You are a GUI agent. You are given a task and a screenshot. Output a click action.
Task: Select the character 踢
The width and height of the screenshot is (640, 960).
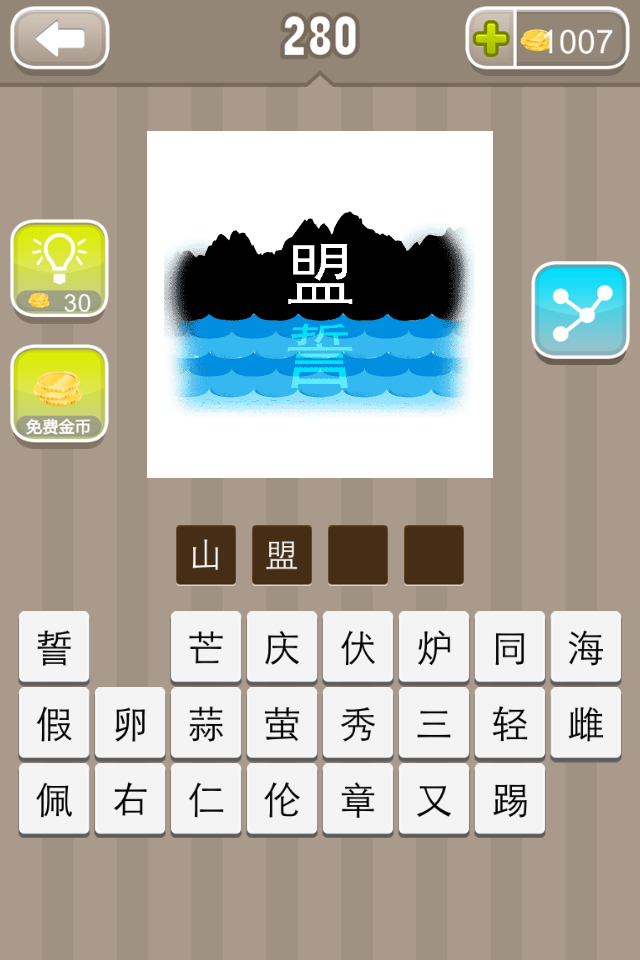coord(510,799)
